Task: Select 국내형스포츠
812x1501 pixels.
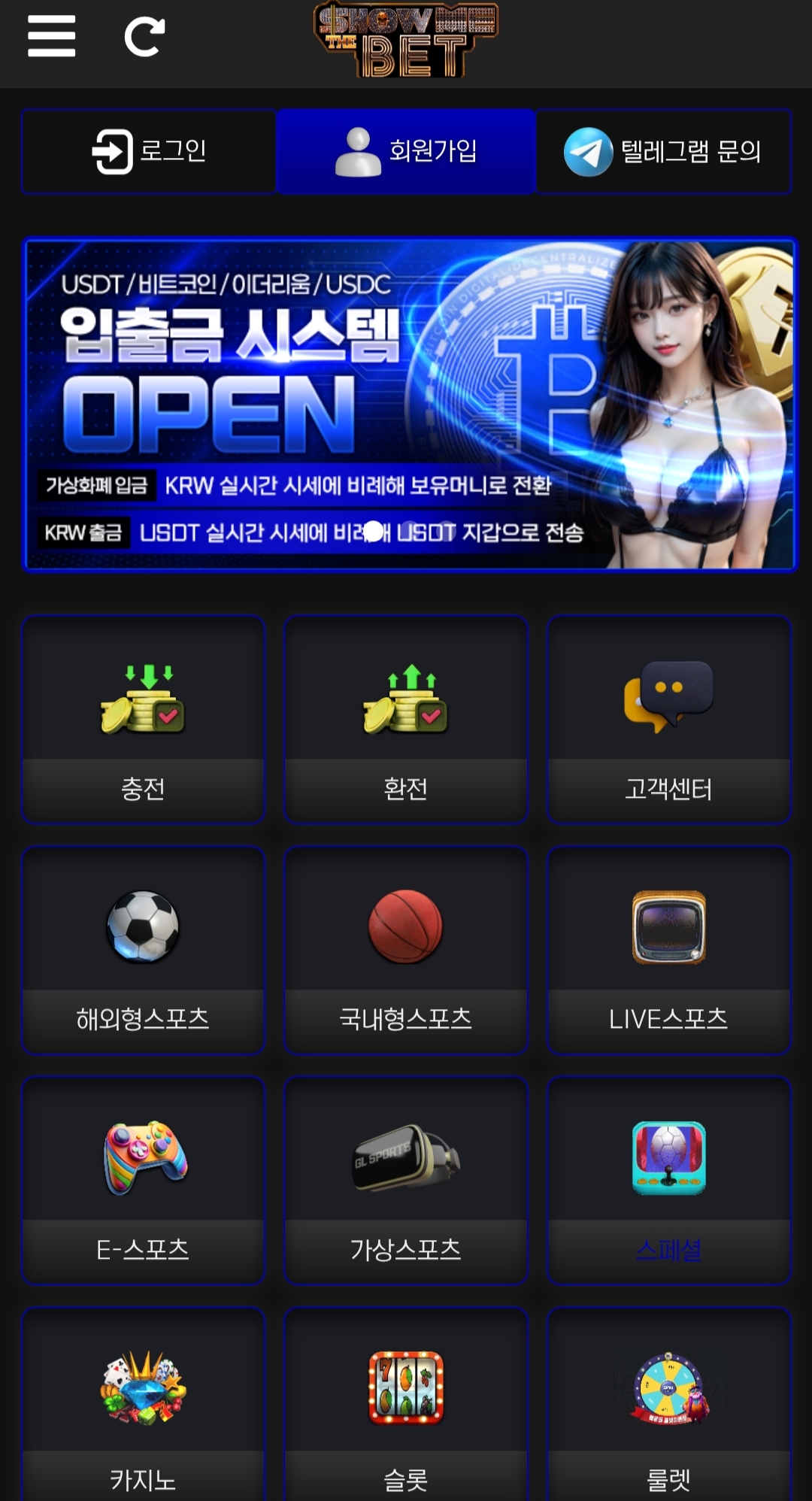Action: 406,950
